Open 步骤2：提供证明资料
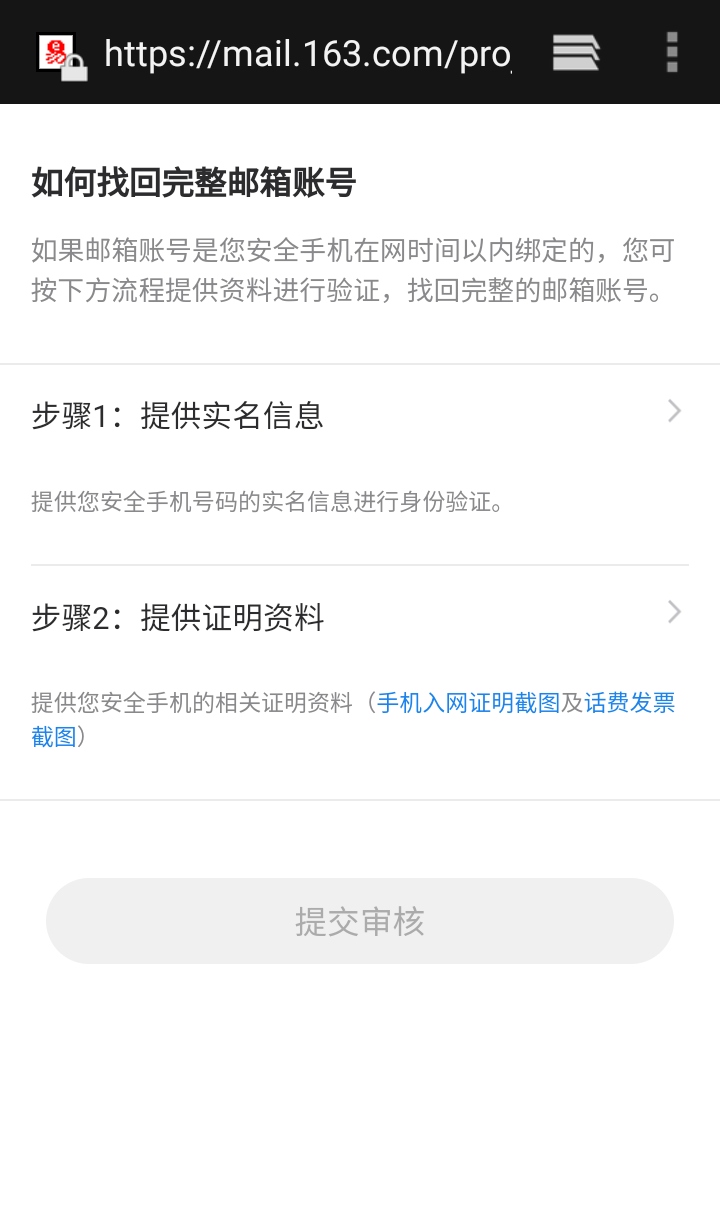 tap(360, 617)
